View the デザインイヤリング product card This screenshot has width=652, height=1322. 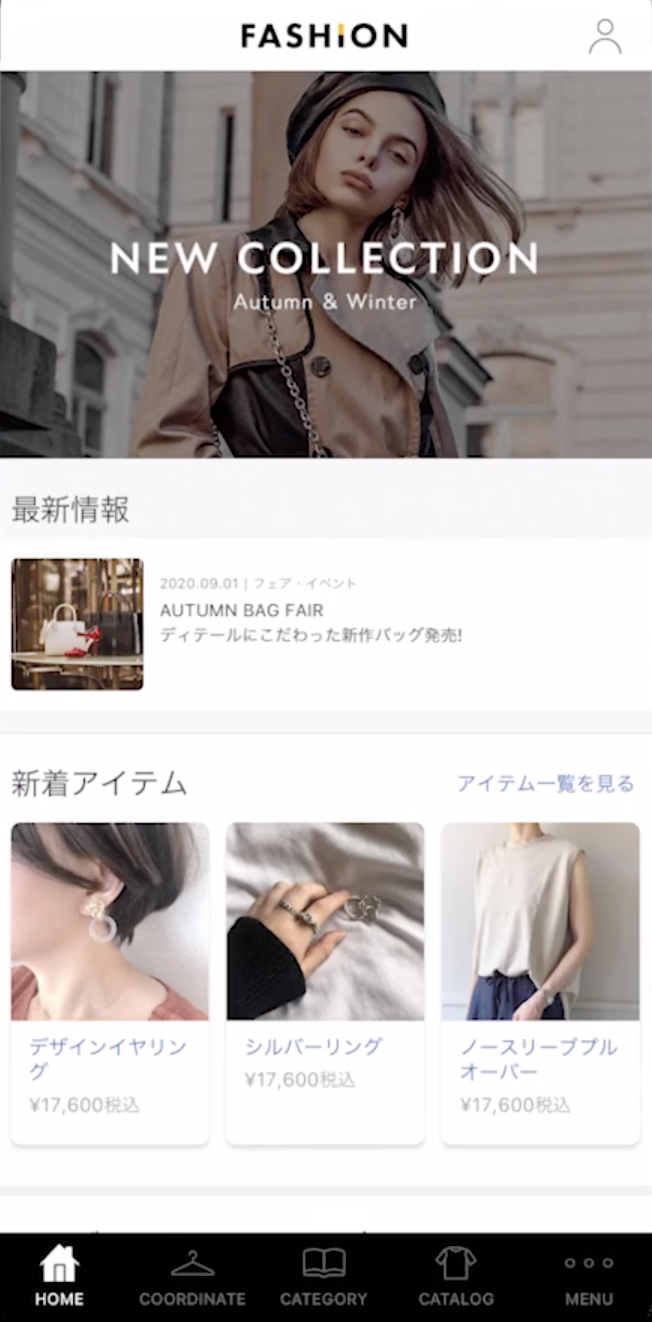point(110,983)
